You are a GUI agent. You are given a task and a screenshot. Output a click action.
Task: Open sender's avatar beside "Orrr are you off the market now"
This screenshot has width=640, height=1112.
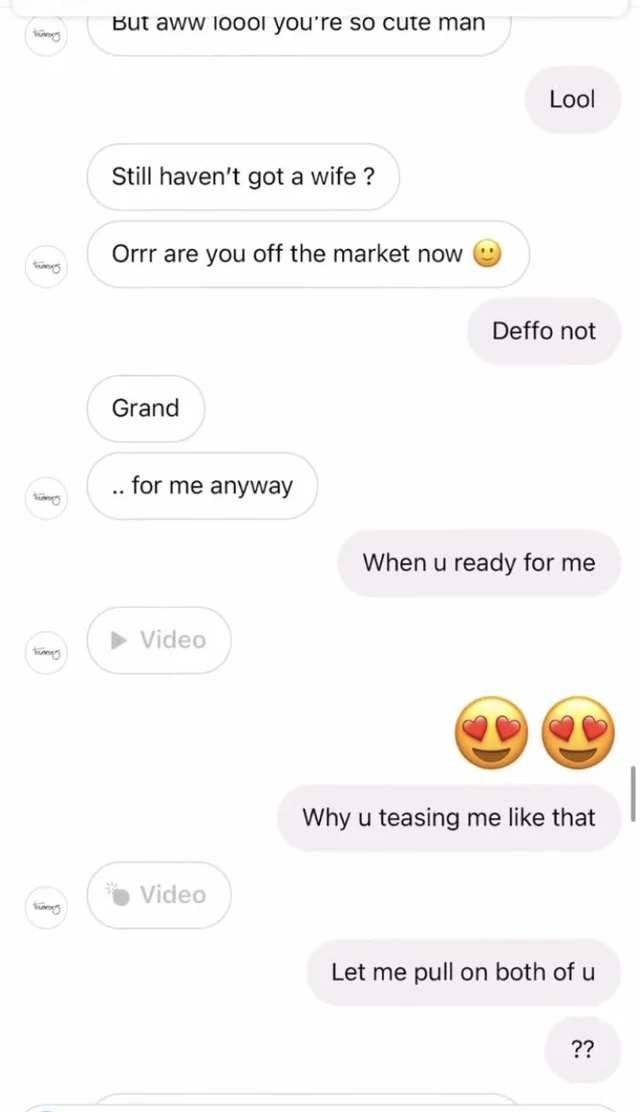click(46, 266)
